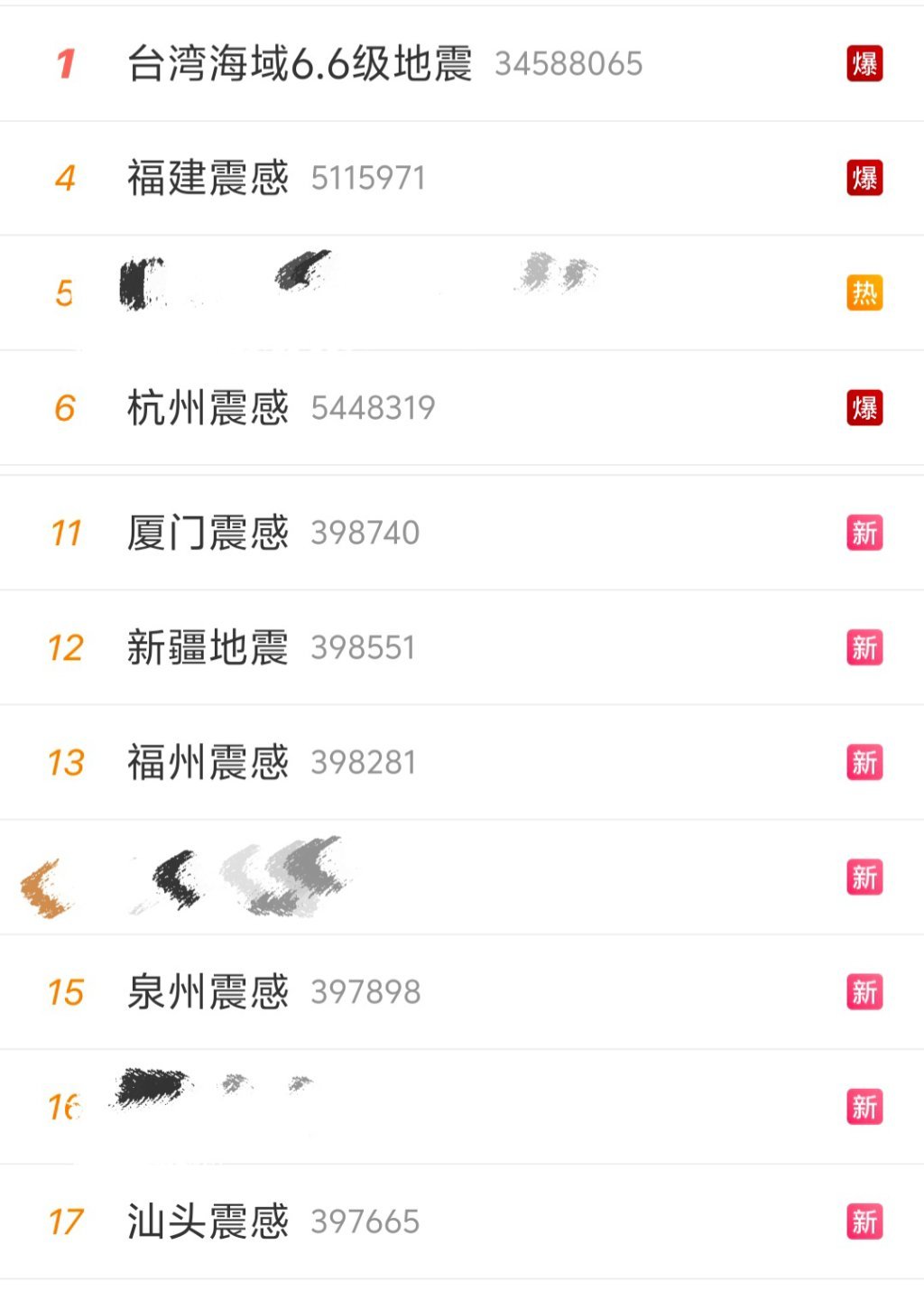Click the 爆 badge on 台湾海域6.6级地震
This screenshot has width=924, height=1291.
[864, 65]
